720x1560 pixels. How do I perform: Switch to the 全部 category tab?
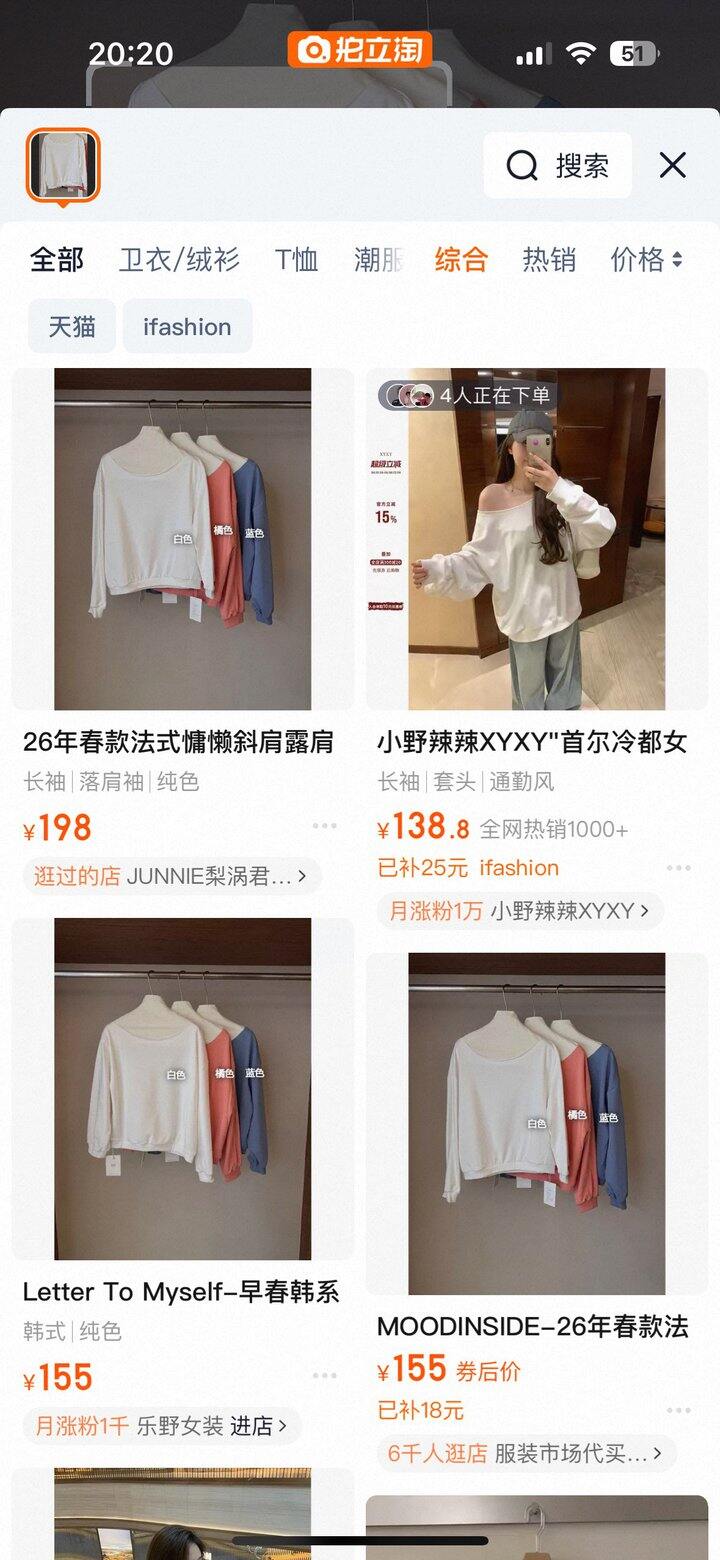click(57, 260)
